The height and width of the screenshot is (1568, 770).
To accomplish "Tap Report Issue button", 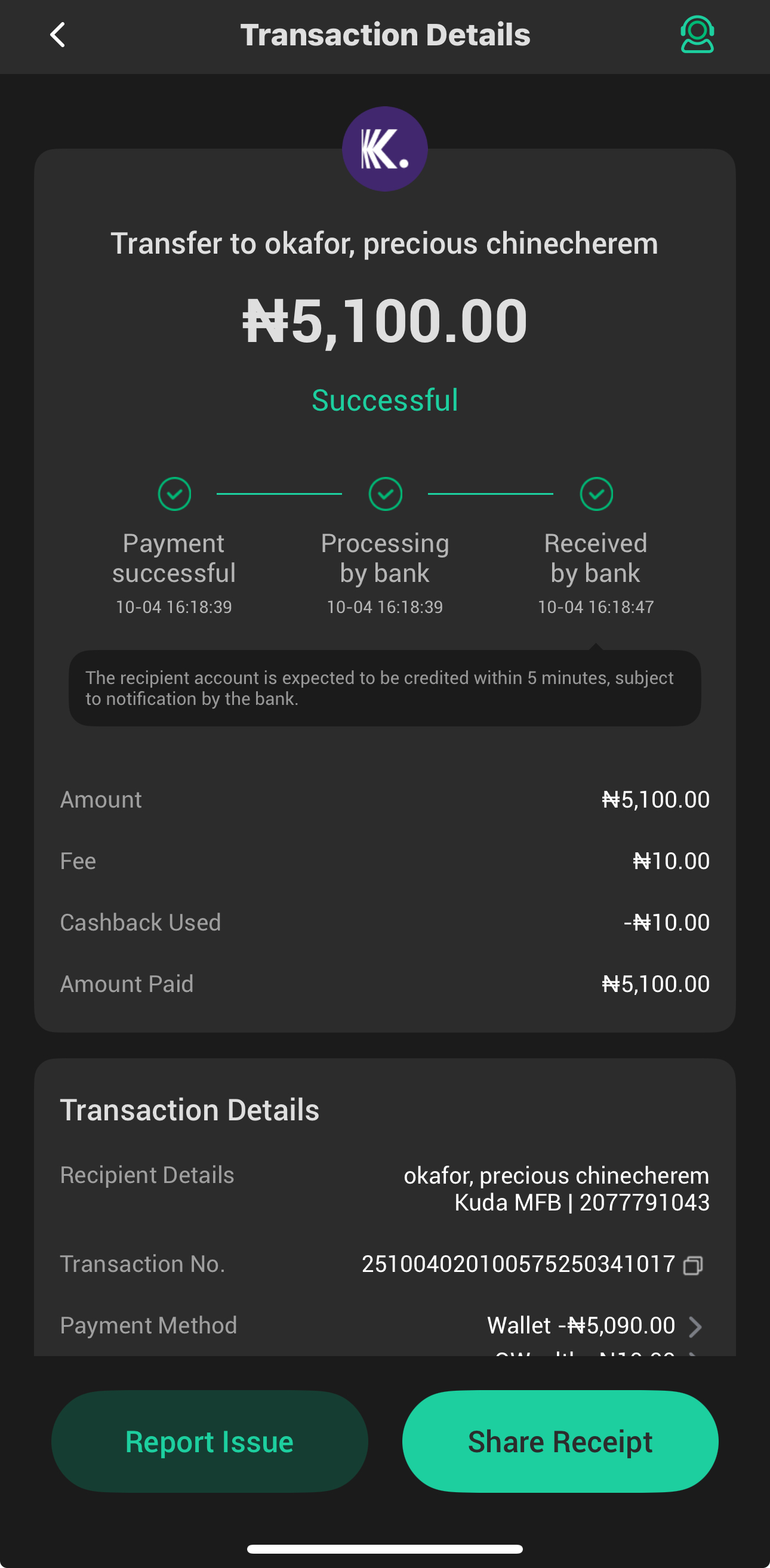I will [210, 1441].
